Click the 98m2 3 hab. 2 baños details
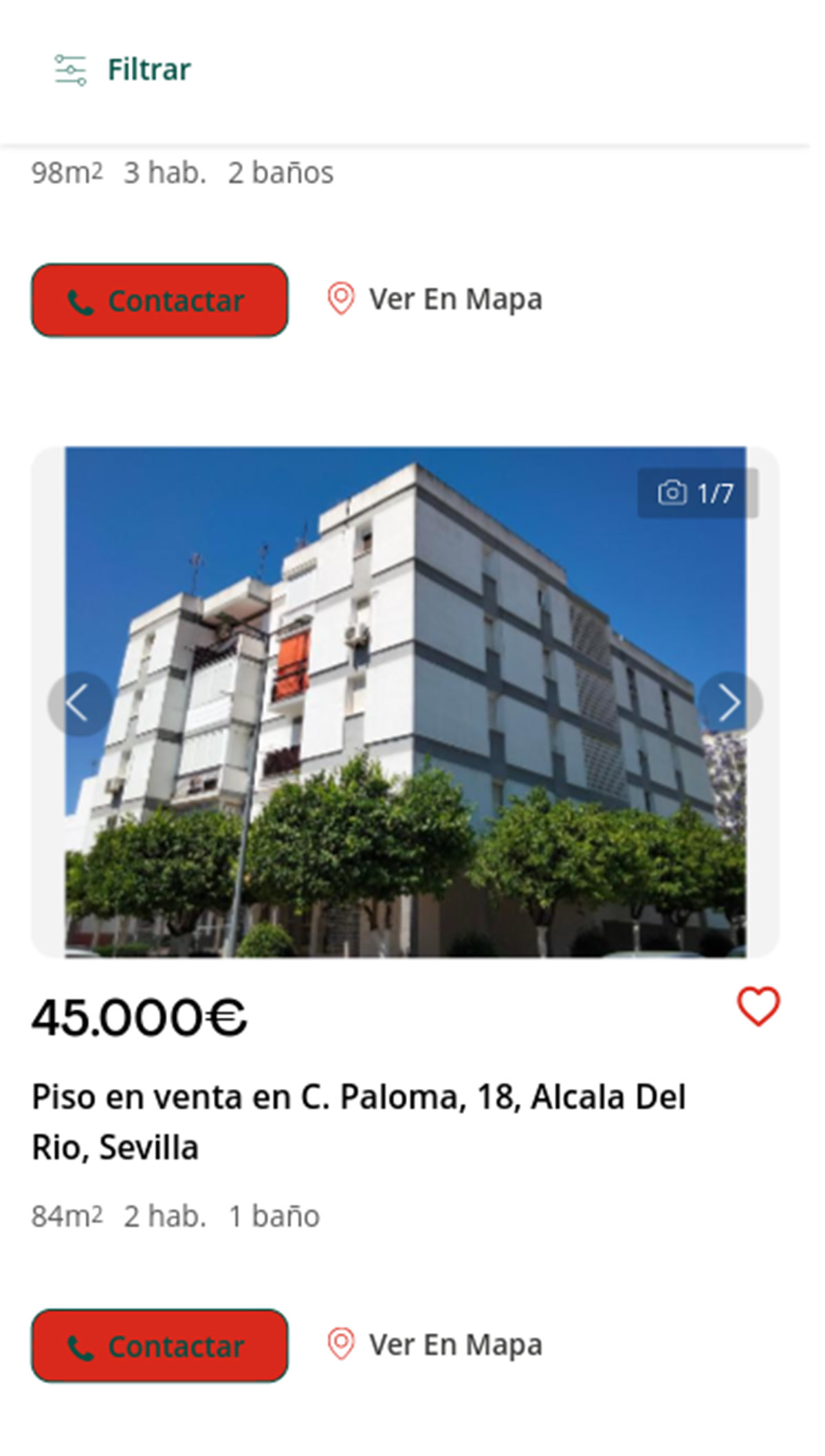825x1456 pixels. point(181,173)
